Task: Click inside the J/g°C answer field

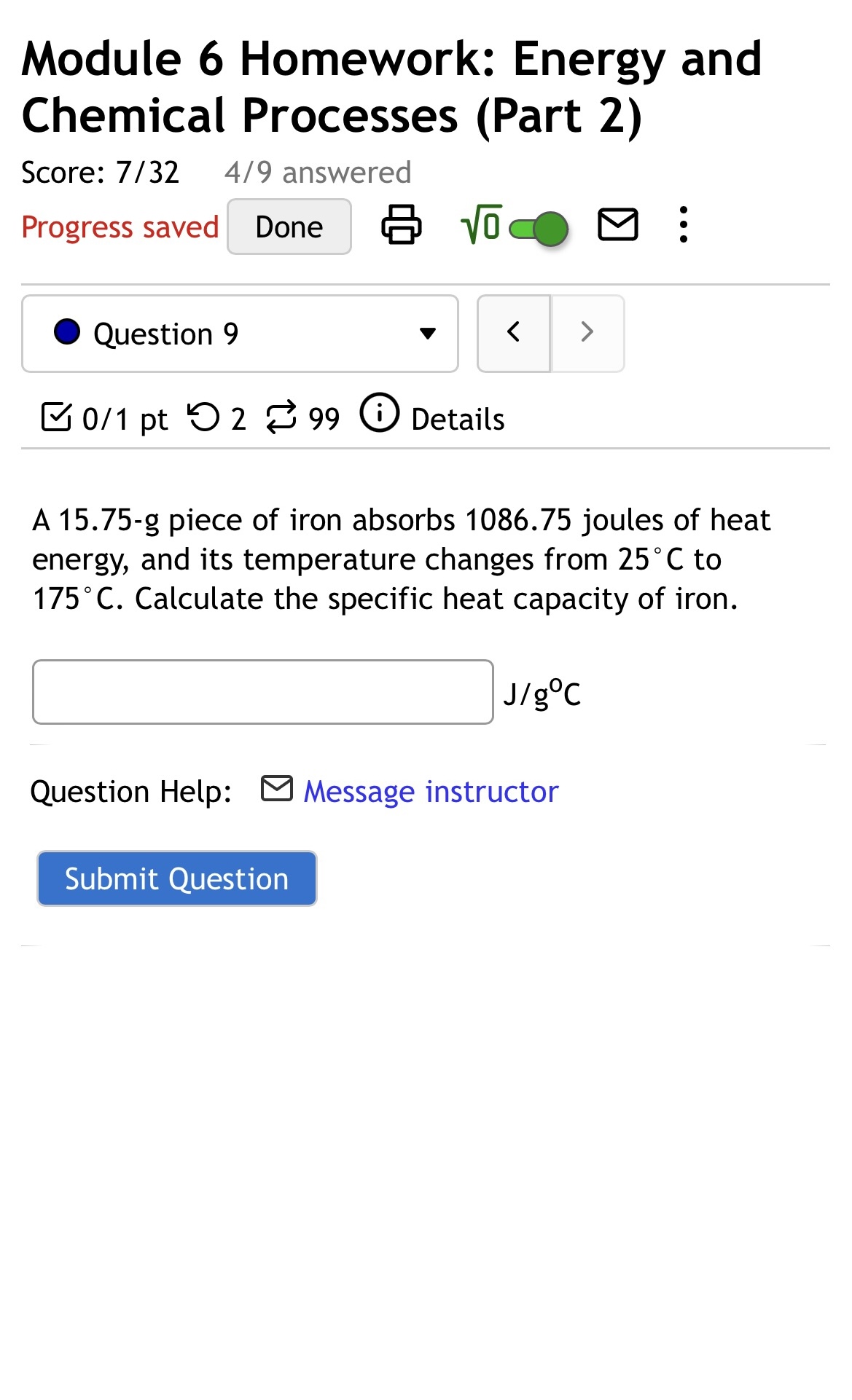Action: click(x=263, y=691)
